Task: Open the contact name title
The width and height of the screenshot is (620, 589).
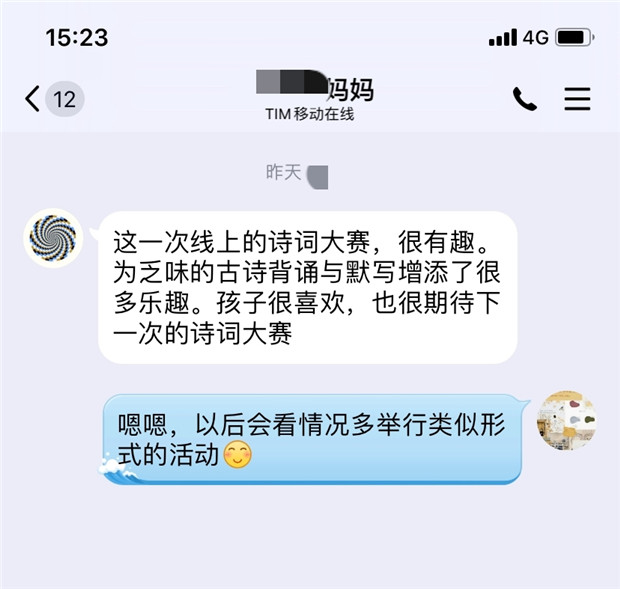Action: pyautogui.click(x=315, y=90)
